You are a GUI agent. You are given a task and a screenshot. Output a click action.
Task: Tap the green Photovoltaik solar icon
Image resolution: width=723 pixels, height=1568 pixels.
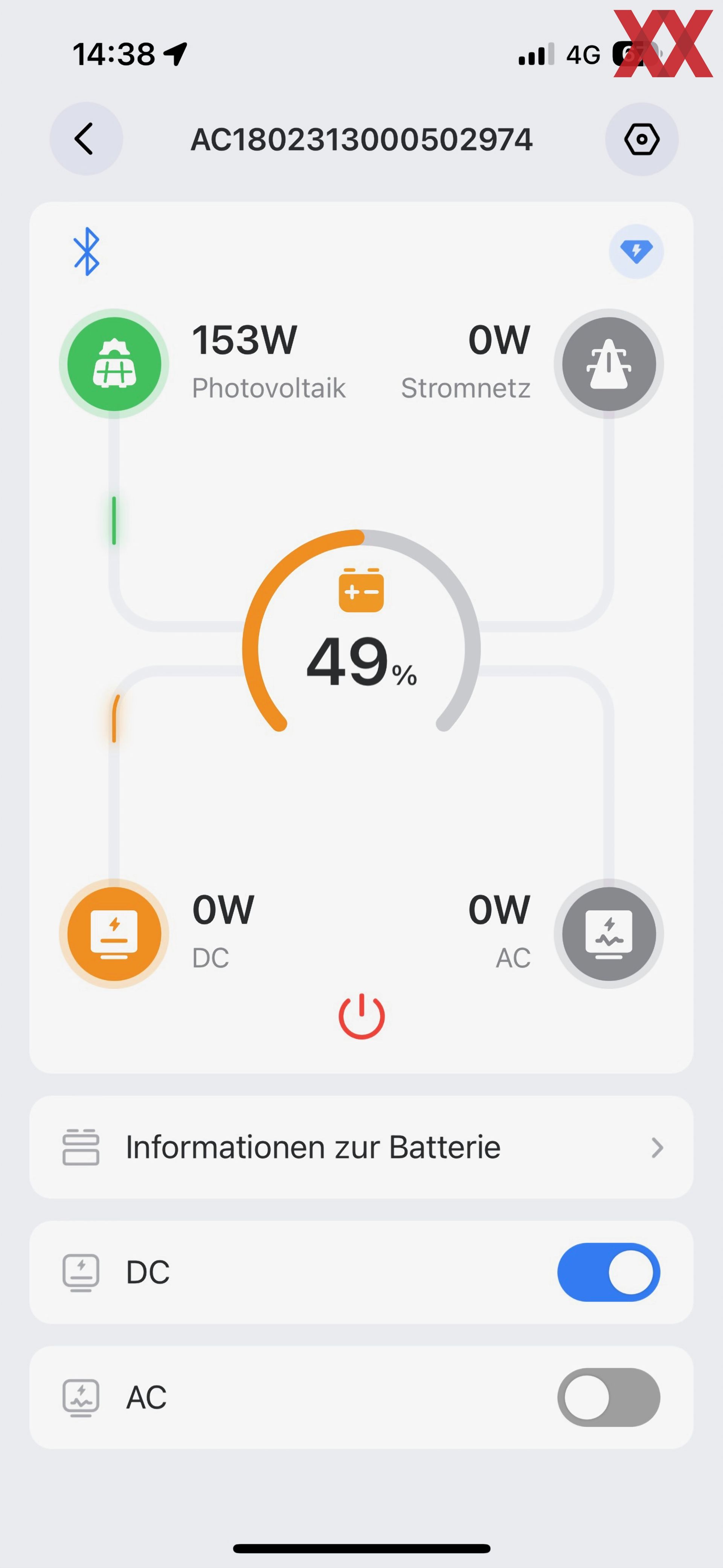[x=114, y=364]
